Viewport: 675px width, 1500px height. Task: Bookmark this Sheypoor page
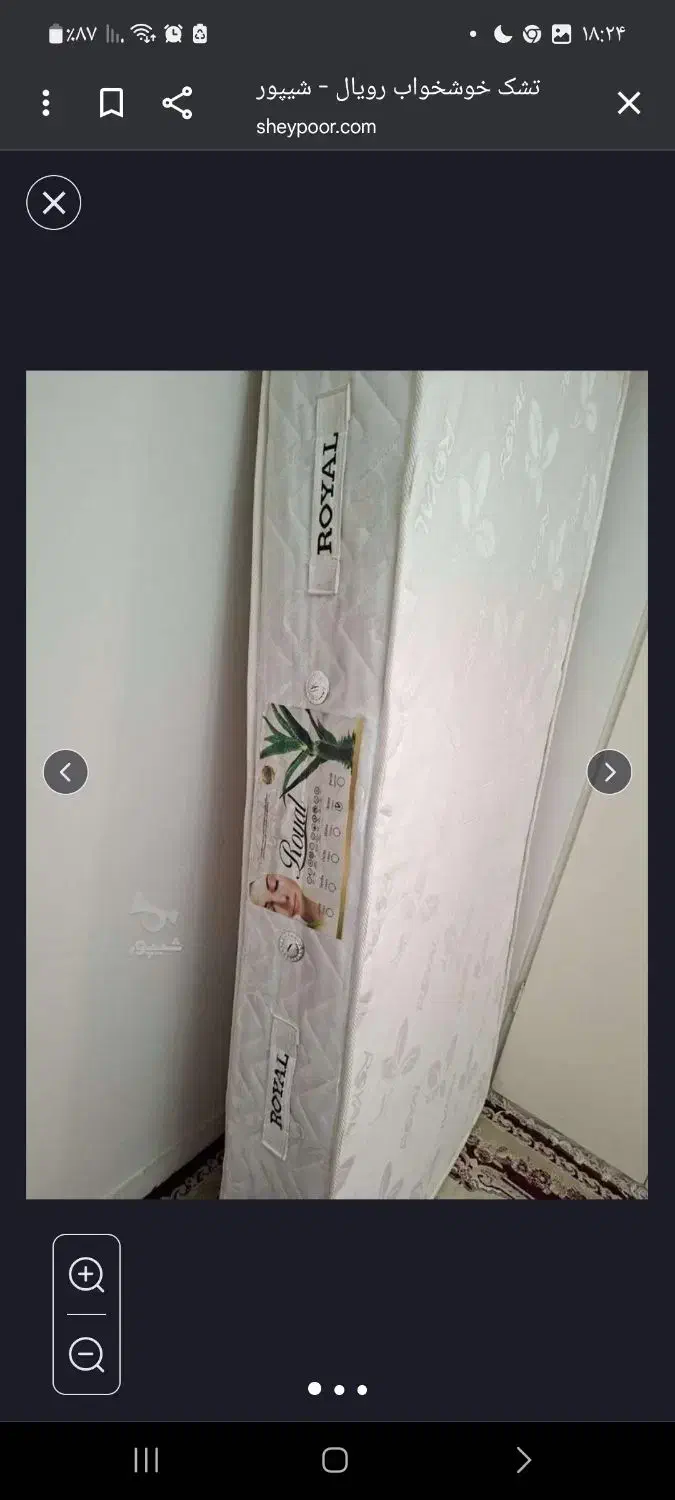(x=111, y=103)
